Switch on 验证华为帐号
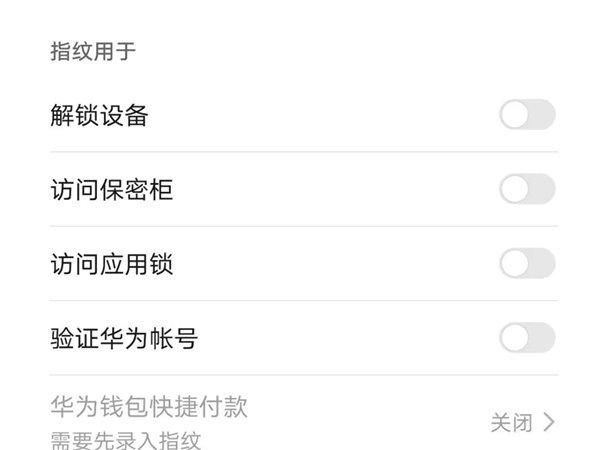This screenshot has width=600, height=450. (x=527, y=338)
